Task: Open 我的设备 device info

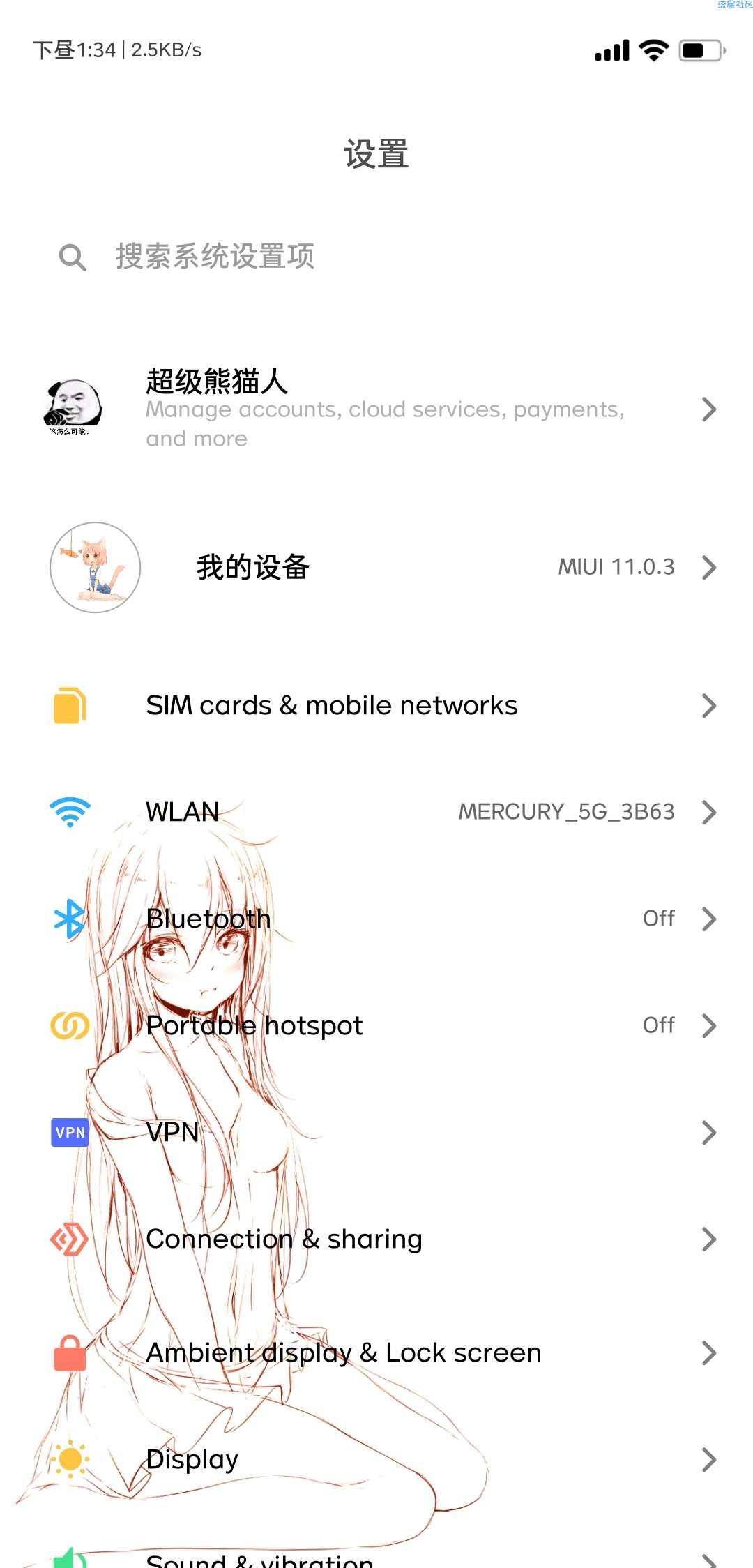Action: [x=376, y=567]
